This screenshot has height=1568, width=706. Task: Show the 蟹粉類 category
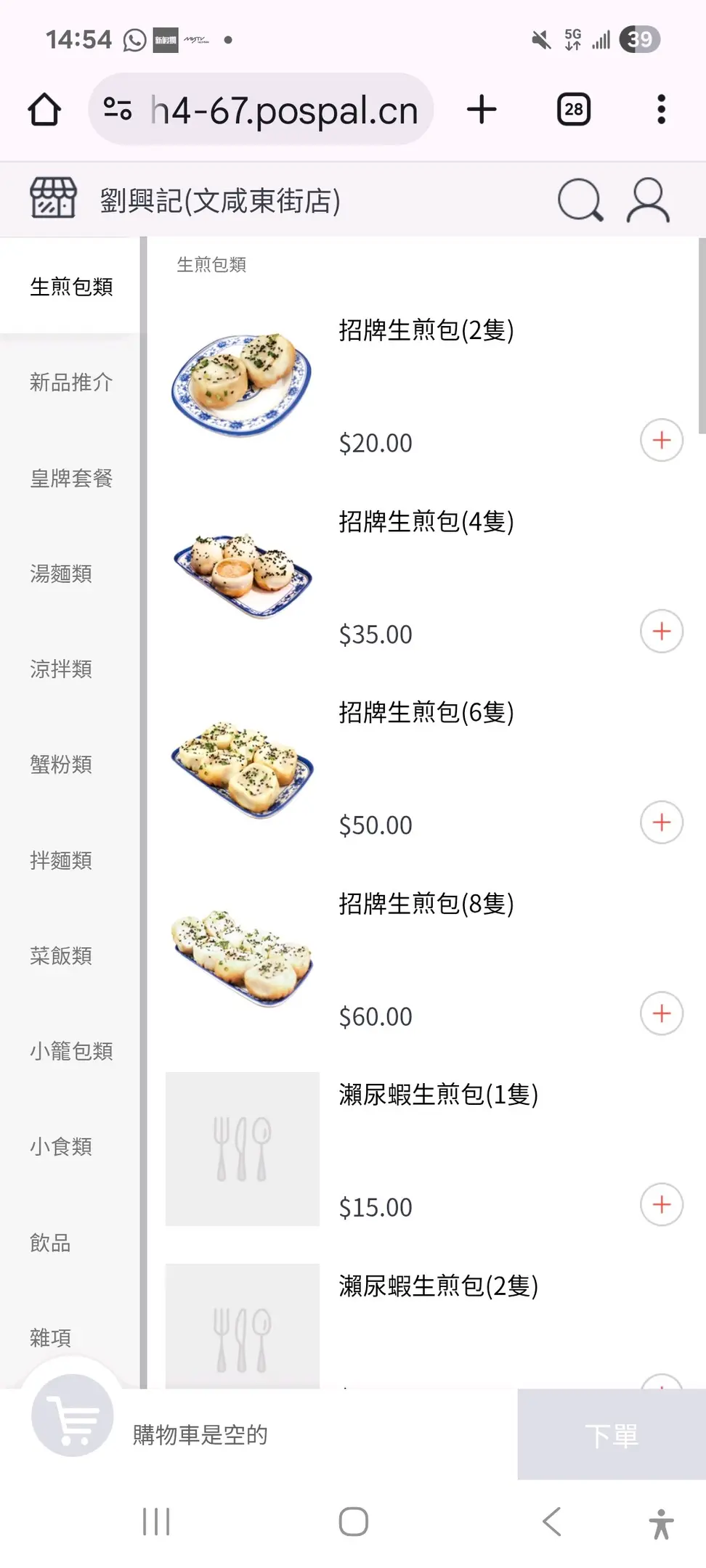(x=61, y=764)
